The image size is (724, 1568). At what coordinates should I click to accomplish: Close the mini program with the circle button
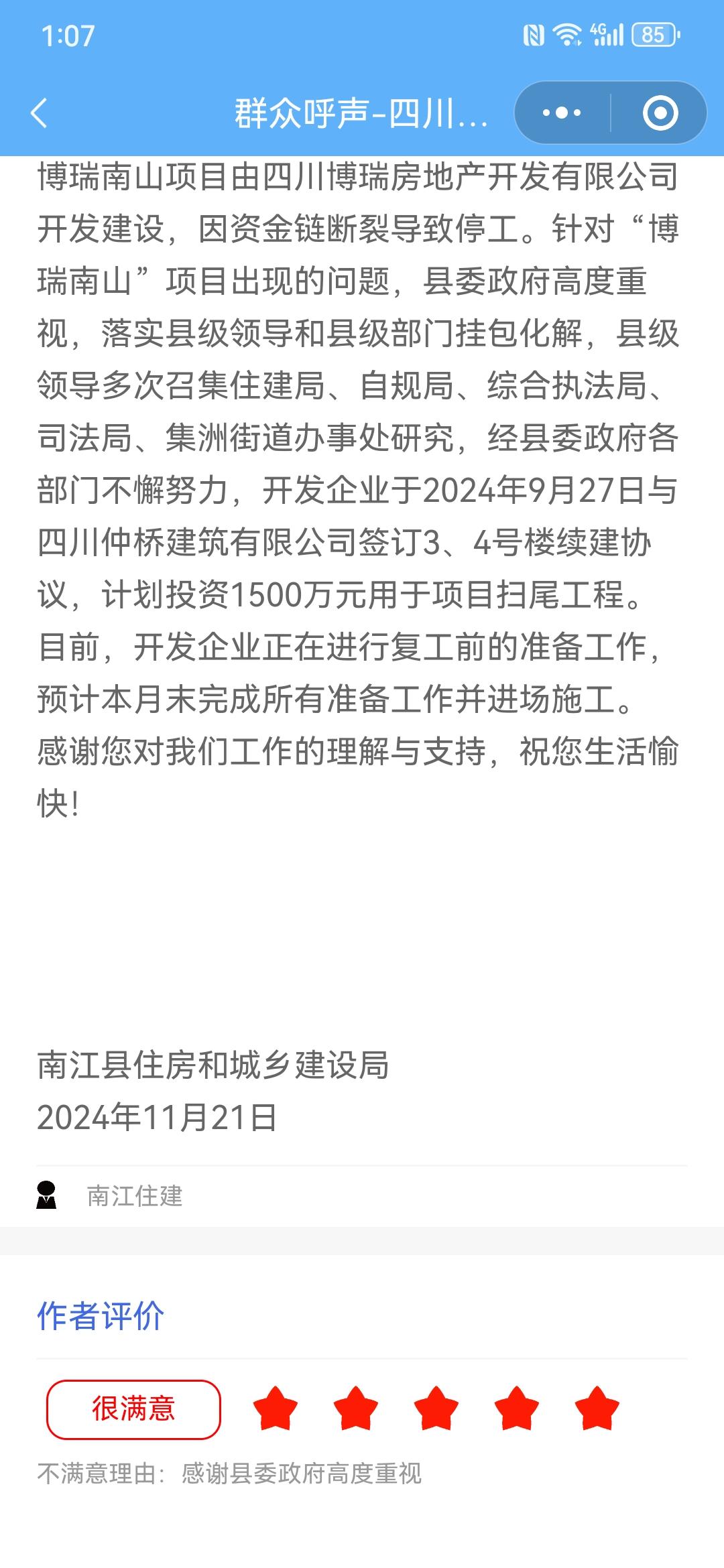click(660, 113)
